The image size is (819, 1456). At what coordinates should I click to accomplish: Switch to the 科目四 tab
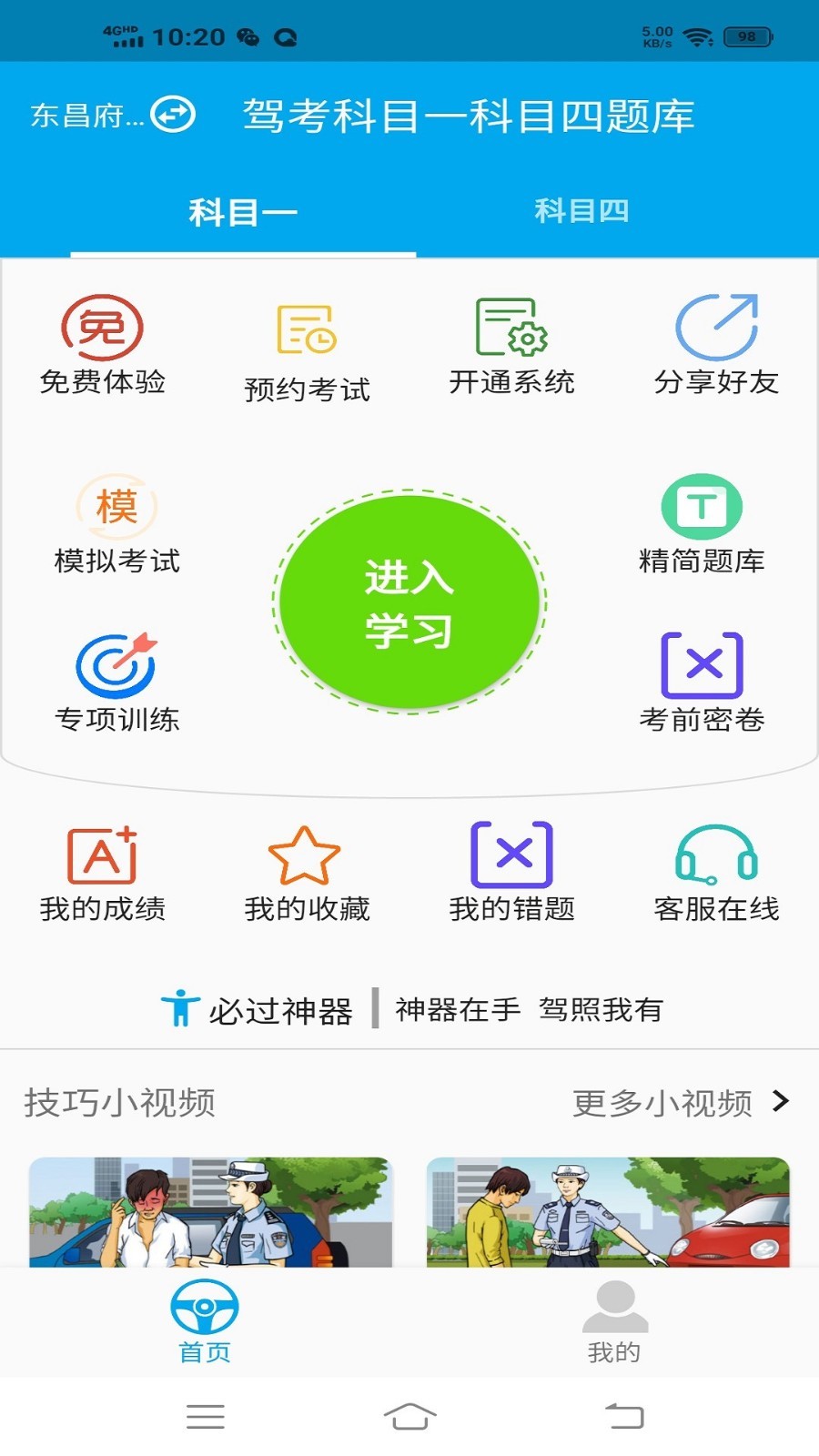(581, 211)
